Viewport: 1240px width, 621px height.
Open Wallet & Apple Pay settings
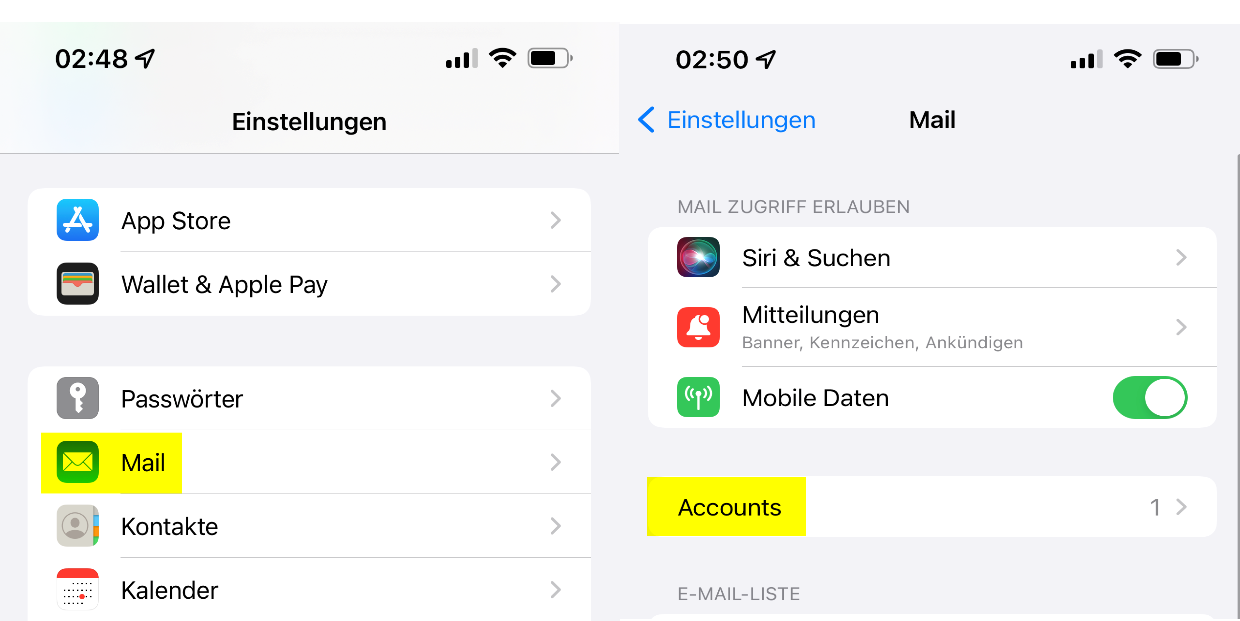(309, 285)
